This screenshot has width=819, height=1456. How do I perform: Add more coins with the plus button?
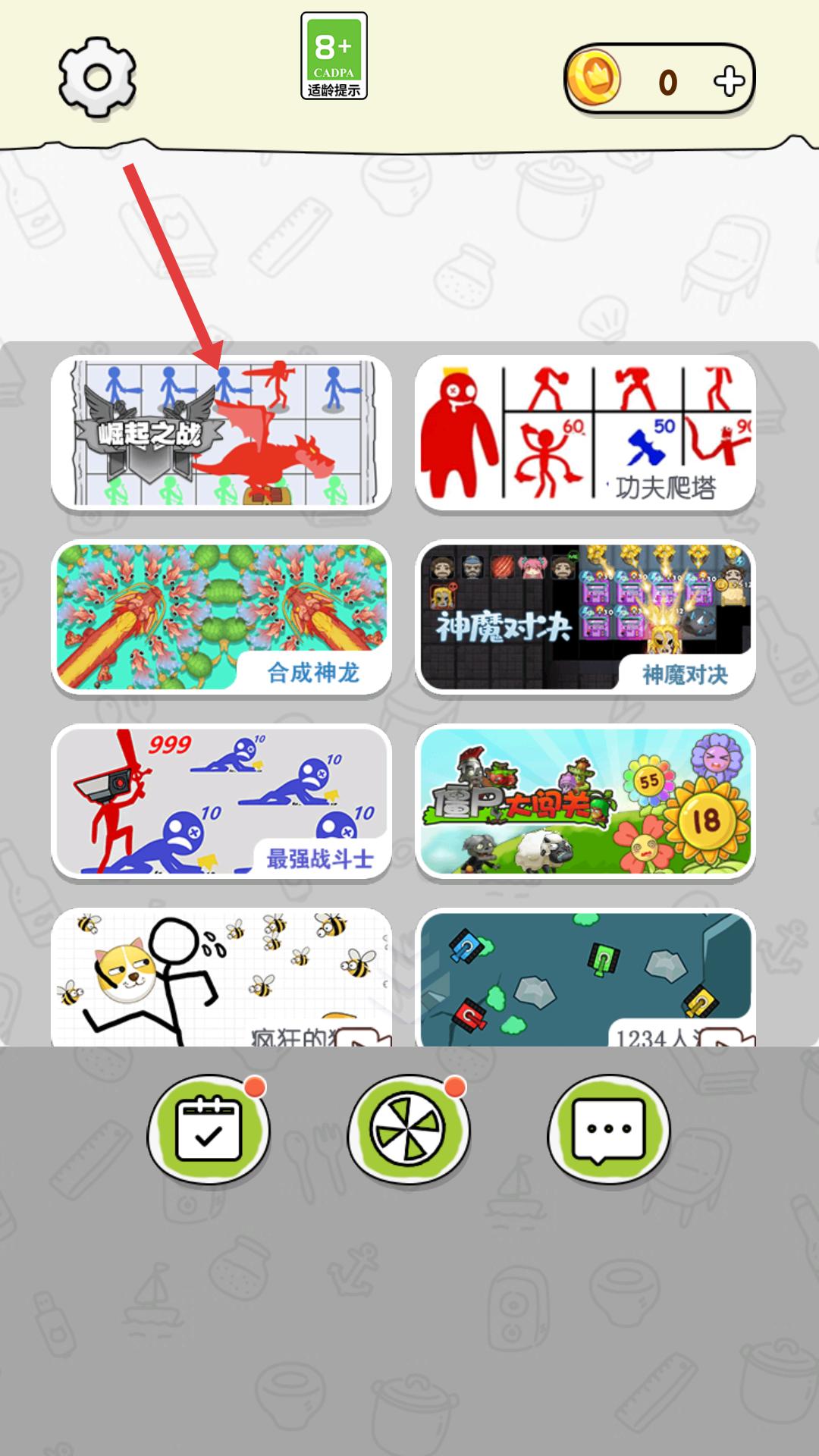(x=729, y=81)
